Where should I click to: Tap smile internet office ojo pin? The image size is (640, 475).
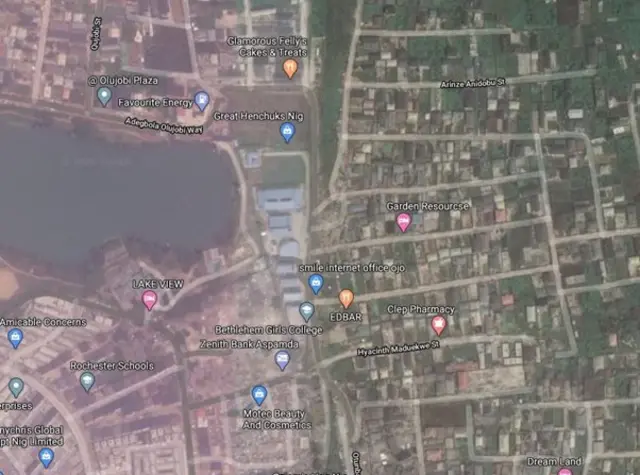tap(316, 284)
